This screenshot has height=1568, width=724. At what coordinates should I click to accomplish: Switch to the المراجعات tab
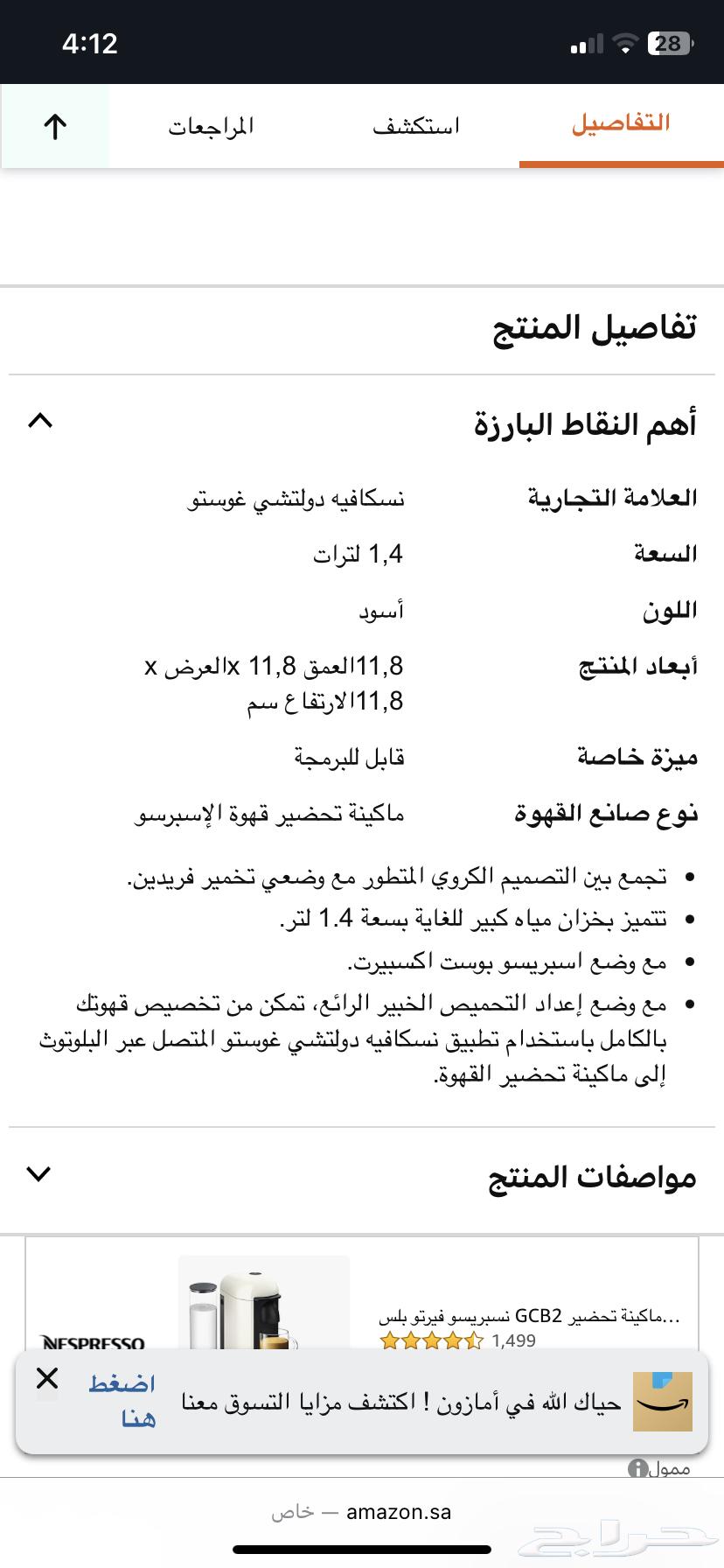[x=211, y=125]
